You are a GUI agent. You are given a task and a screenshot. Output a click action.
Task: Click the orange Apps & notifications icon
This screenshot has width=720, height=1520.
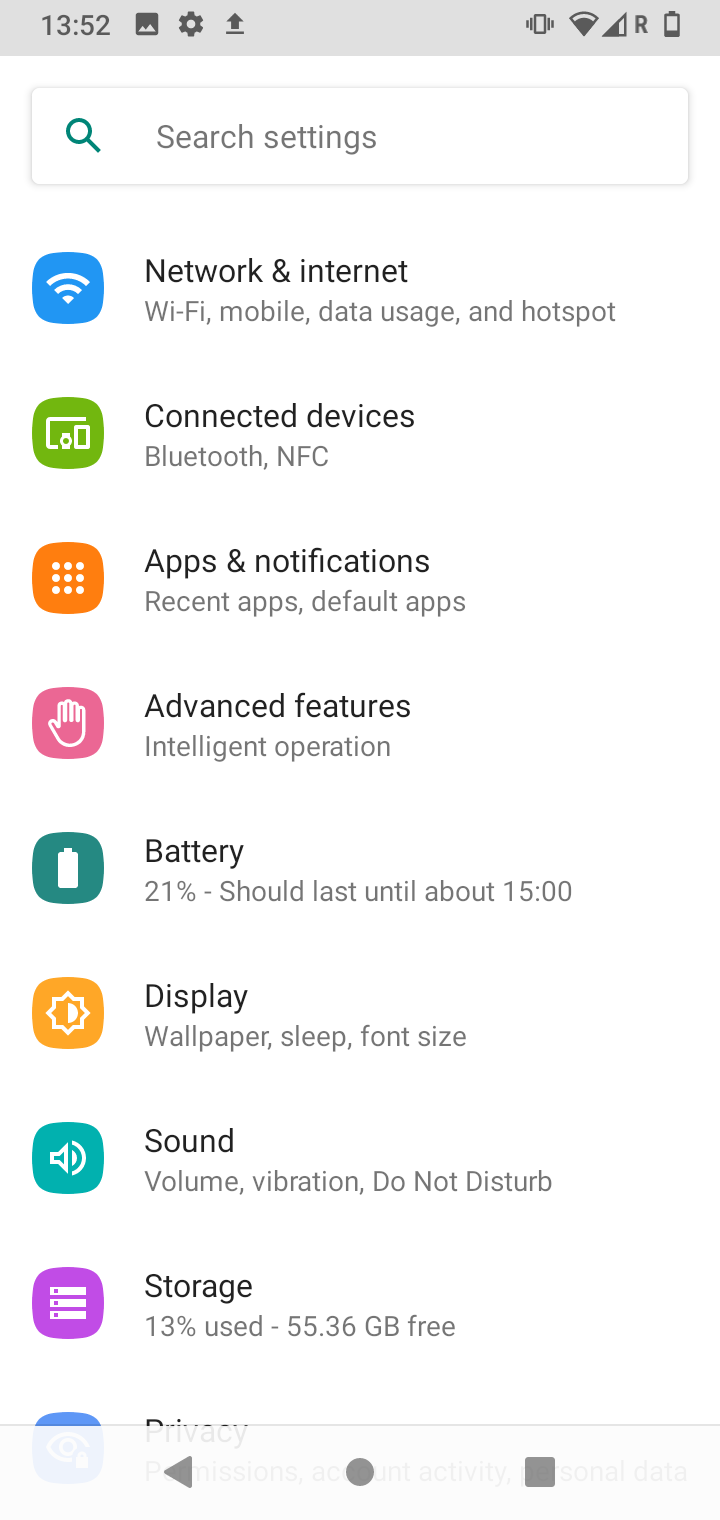coord(67,578)
